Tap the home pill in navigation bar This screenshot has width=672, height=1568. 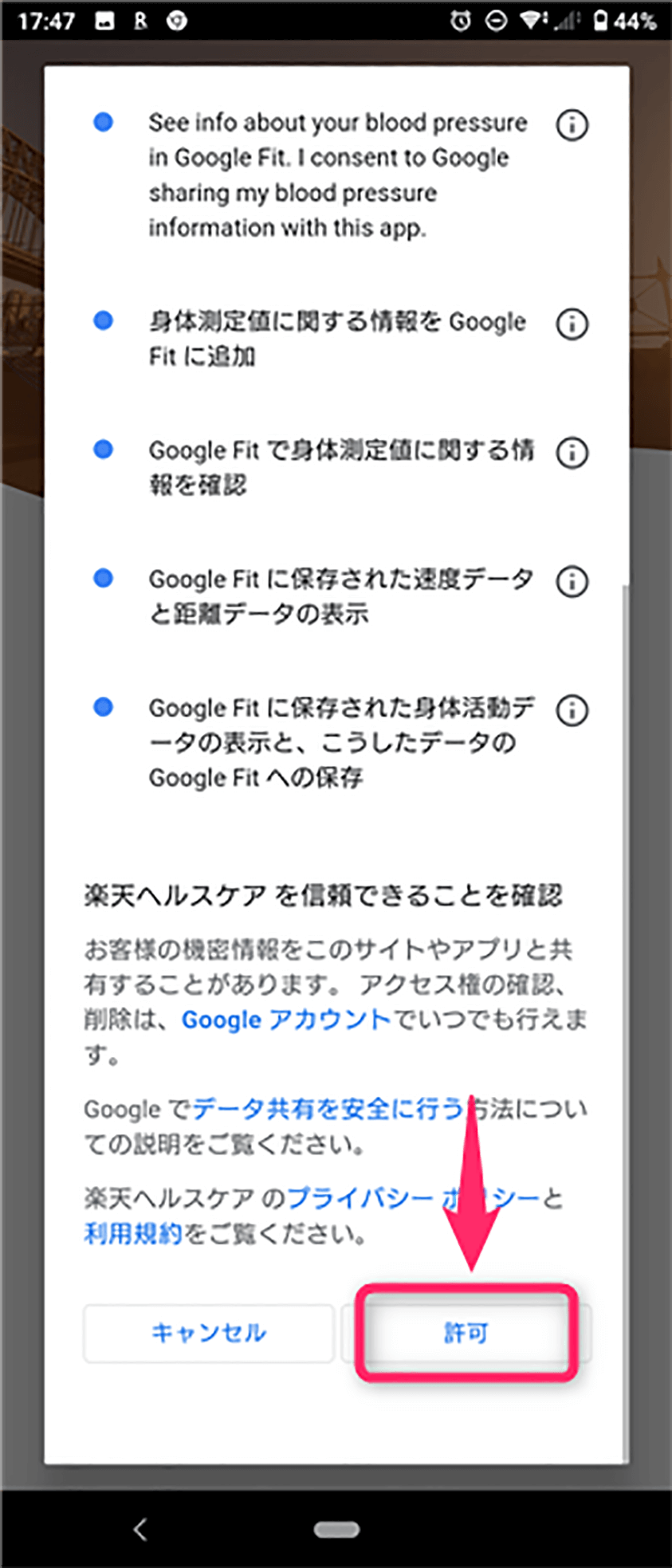coord(336,1529)
